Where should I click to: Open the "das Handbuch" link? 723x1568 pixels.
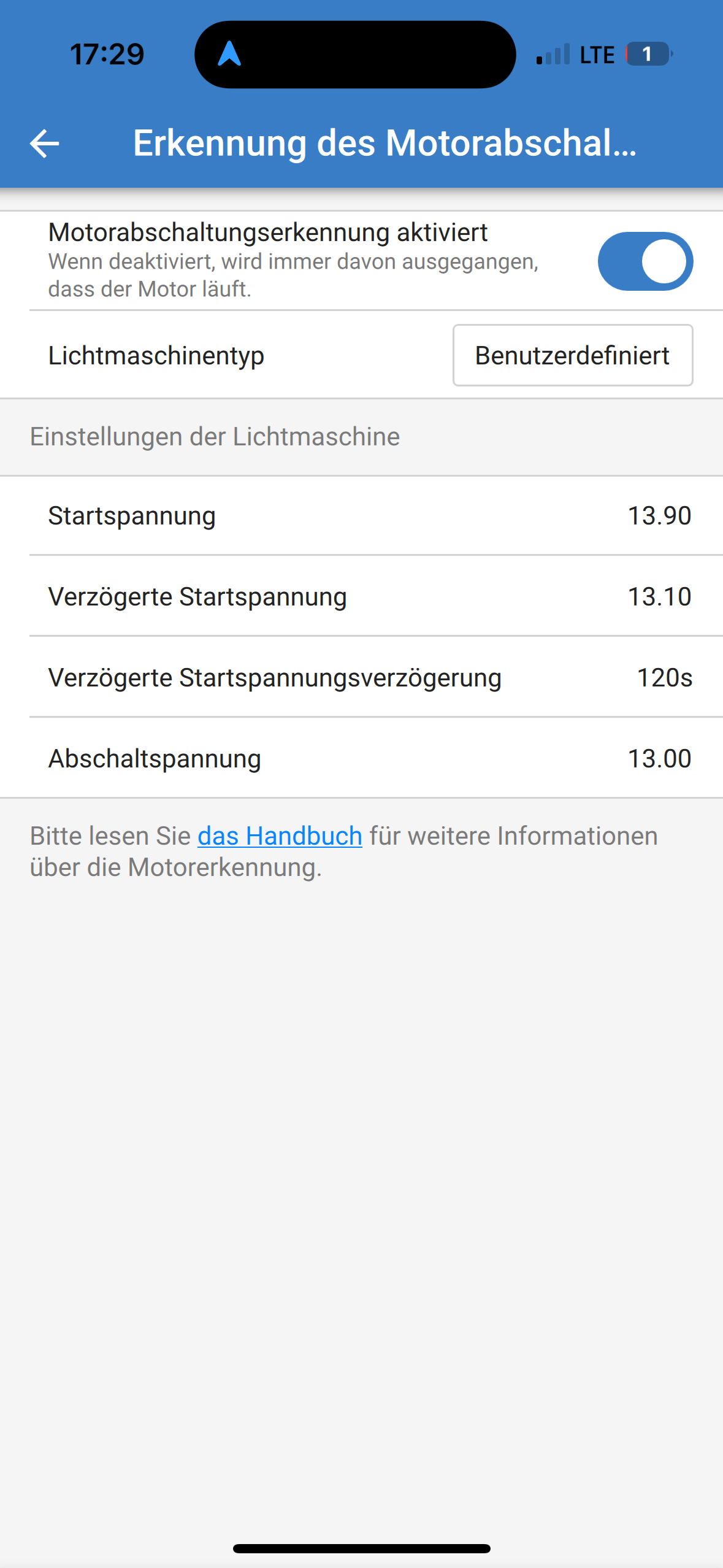pyautogui.click(x=280, y=836)
